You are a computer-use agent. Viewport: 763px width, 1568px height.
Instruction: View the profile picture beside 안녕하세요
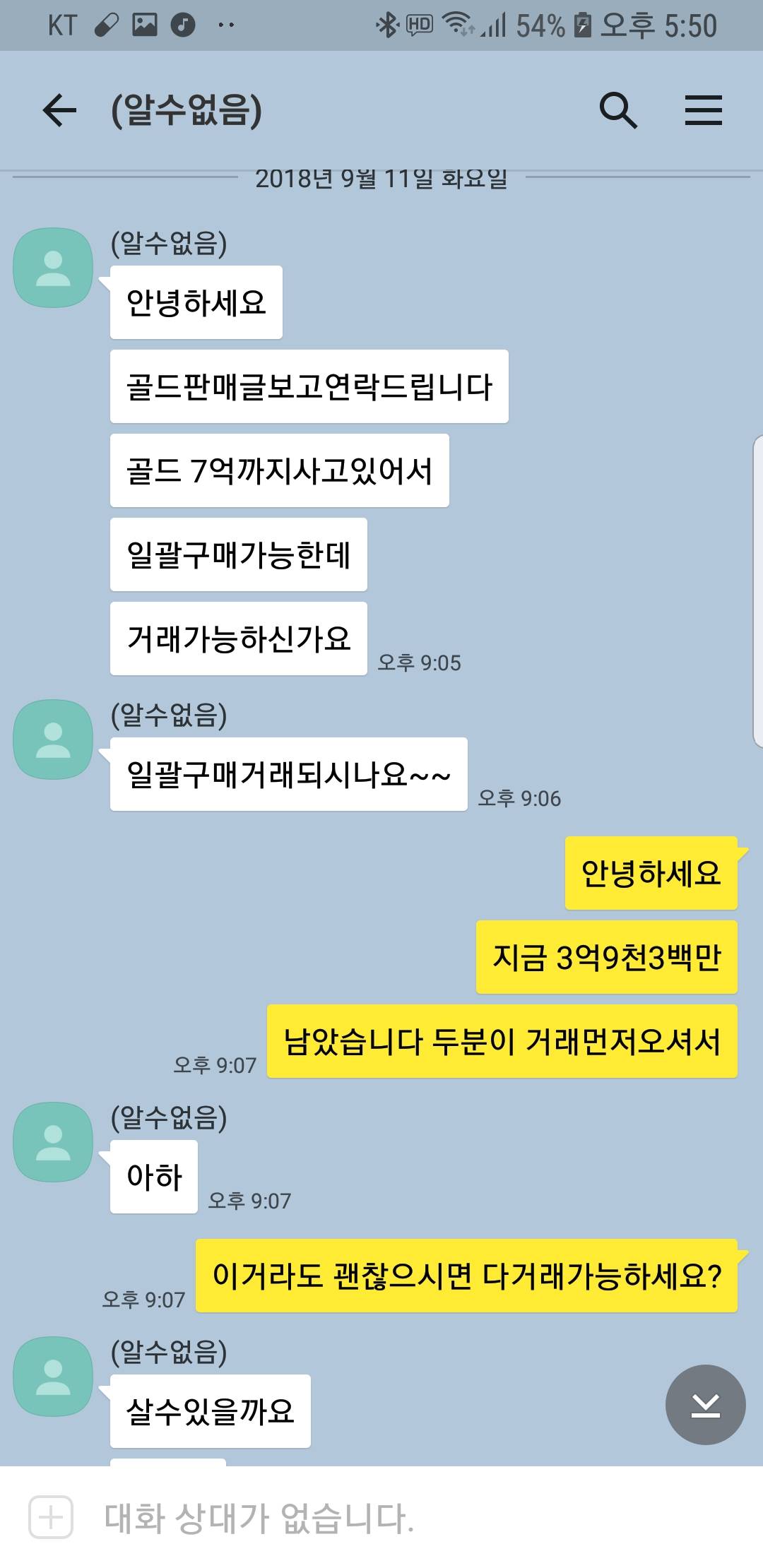click(53, 268)
